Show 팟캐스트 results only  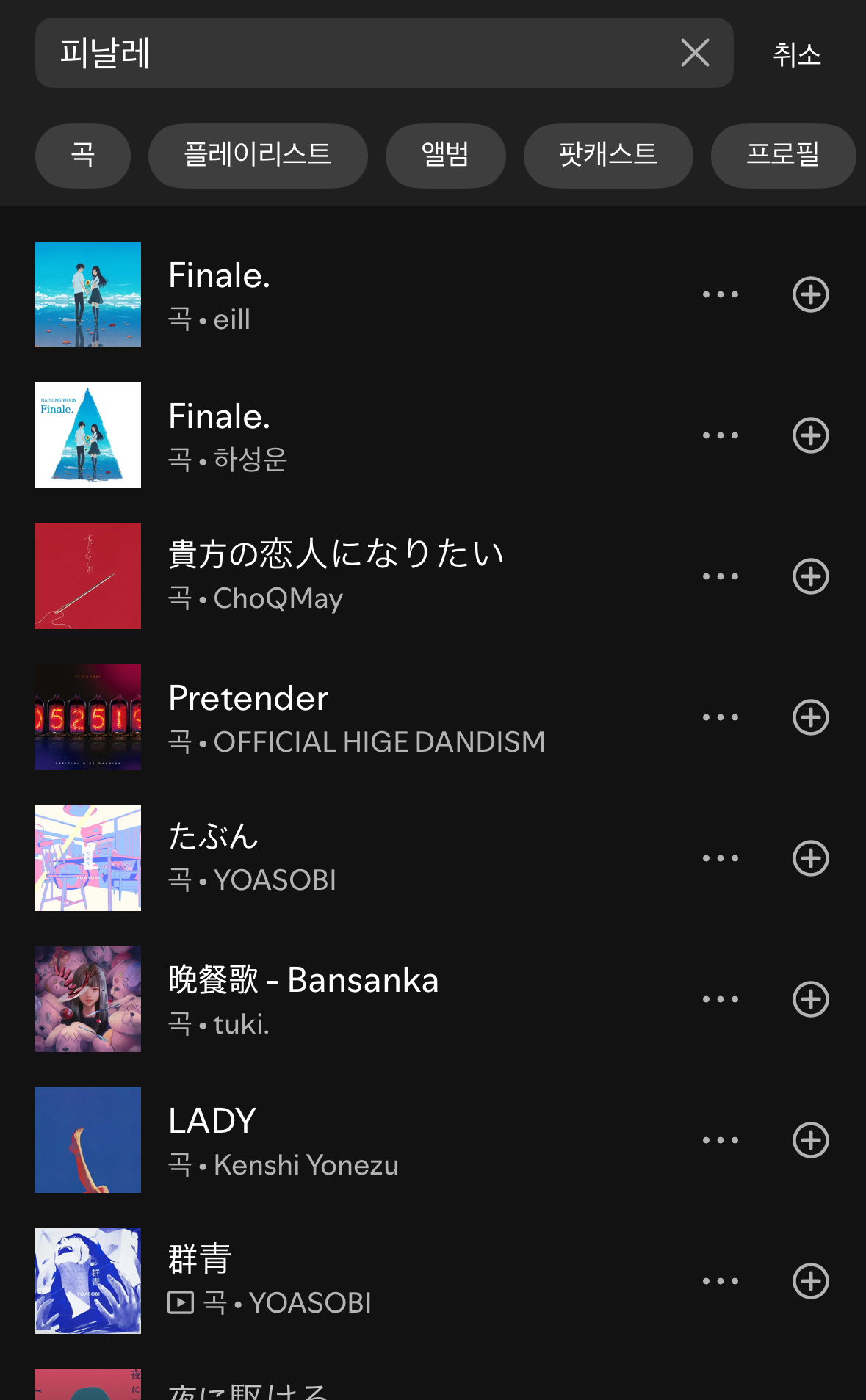(608, 156)
